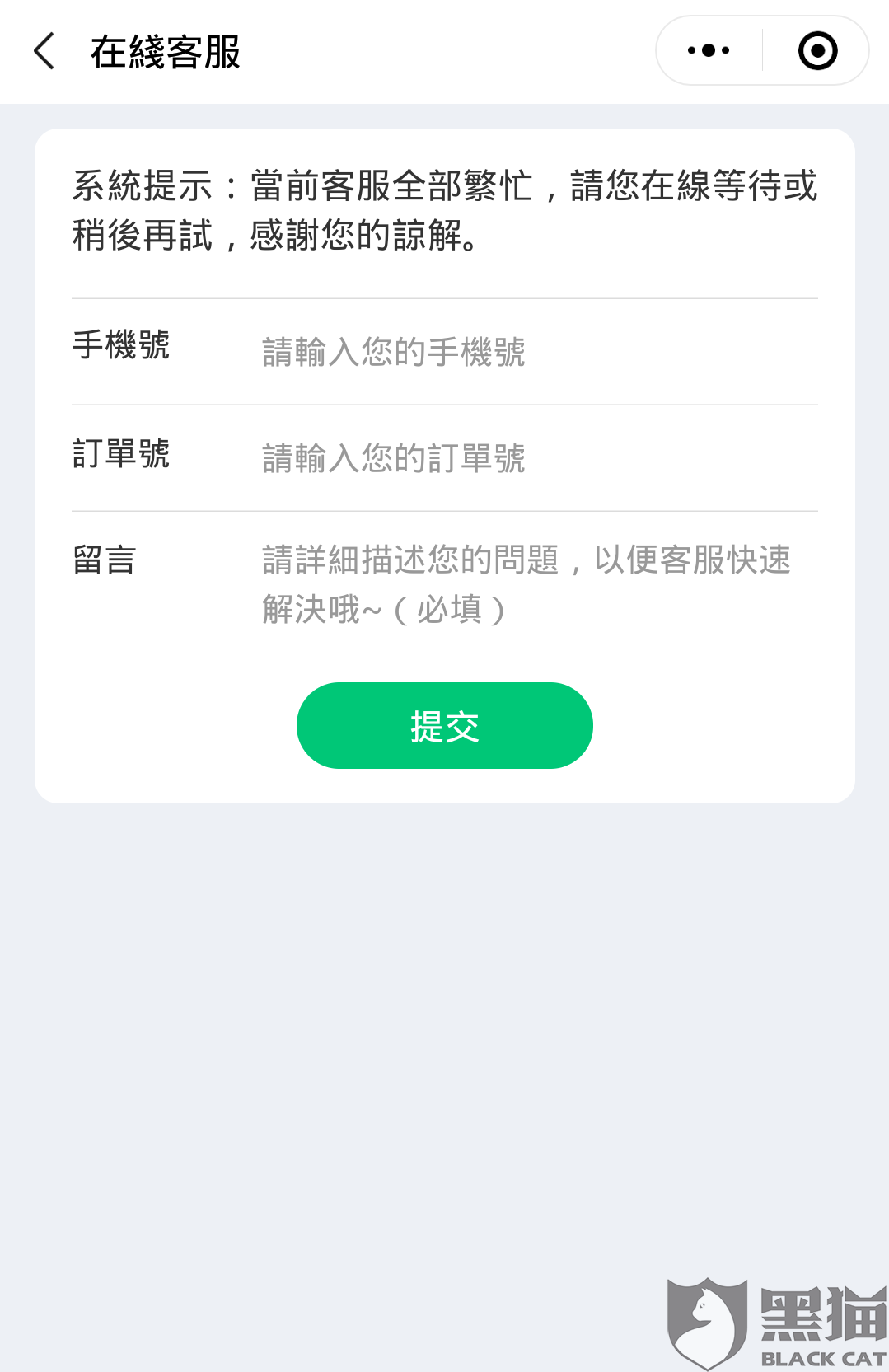This screenshot has height=1372, width=889.
Task: Close the mini program with the circle icon
Action: pyautogui.click(x=817, y=51)
